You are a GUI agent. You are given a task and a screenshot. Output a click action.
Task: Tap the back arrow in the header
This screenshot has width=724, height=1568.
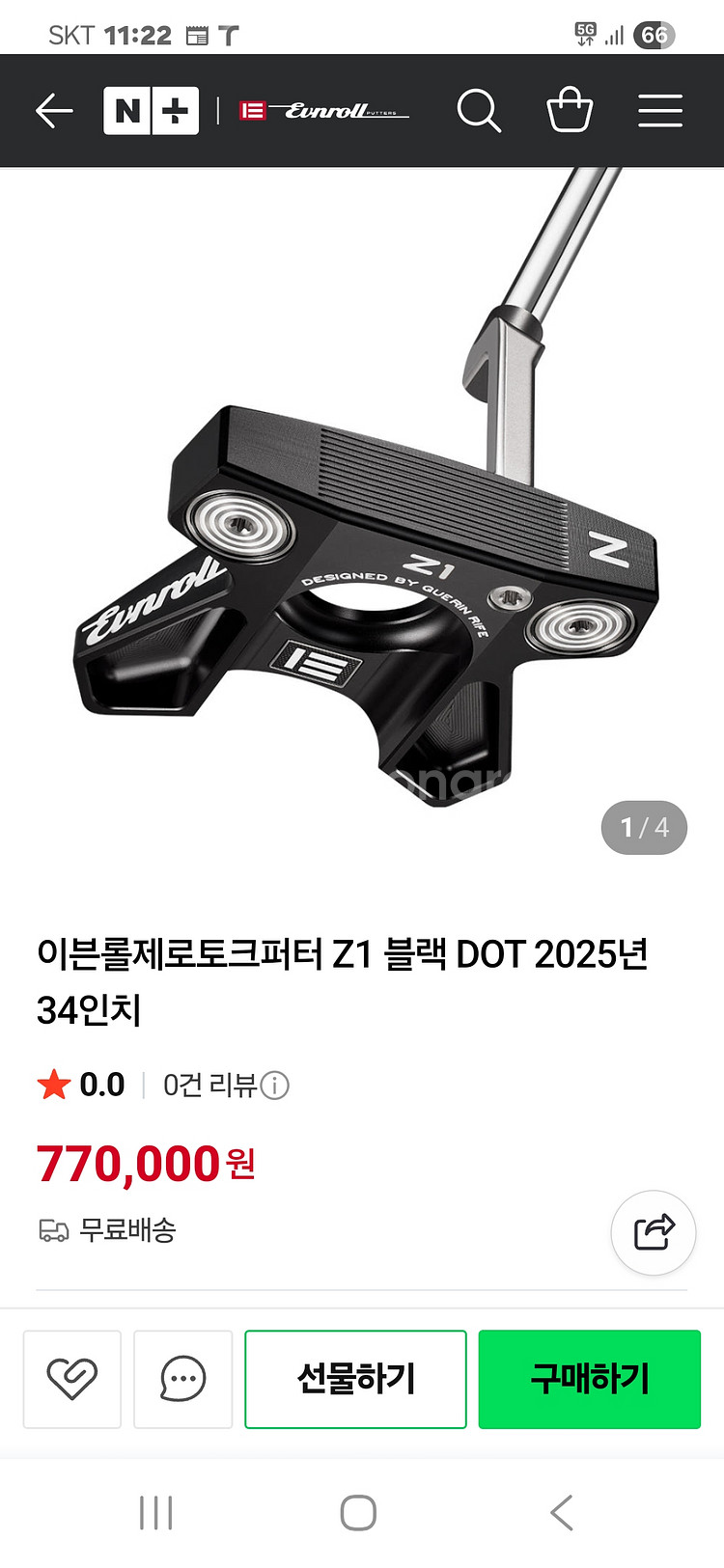54,110
